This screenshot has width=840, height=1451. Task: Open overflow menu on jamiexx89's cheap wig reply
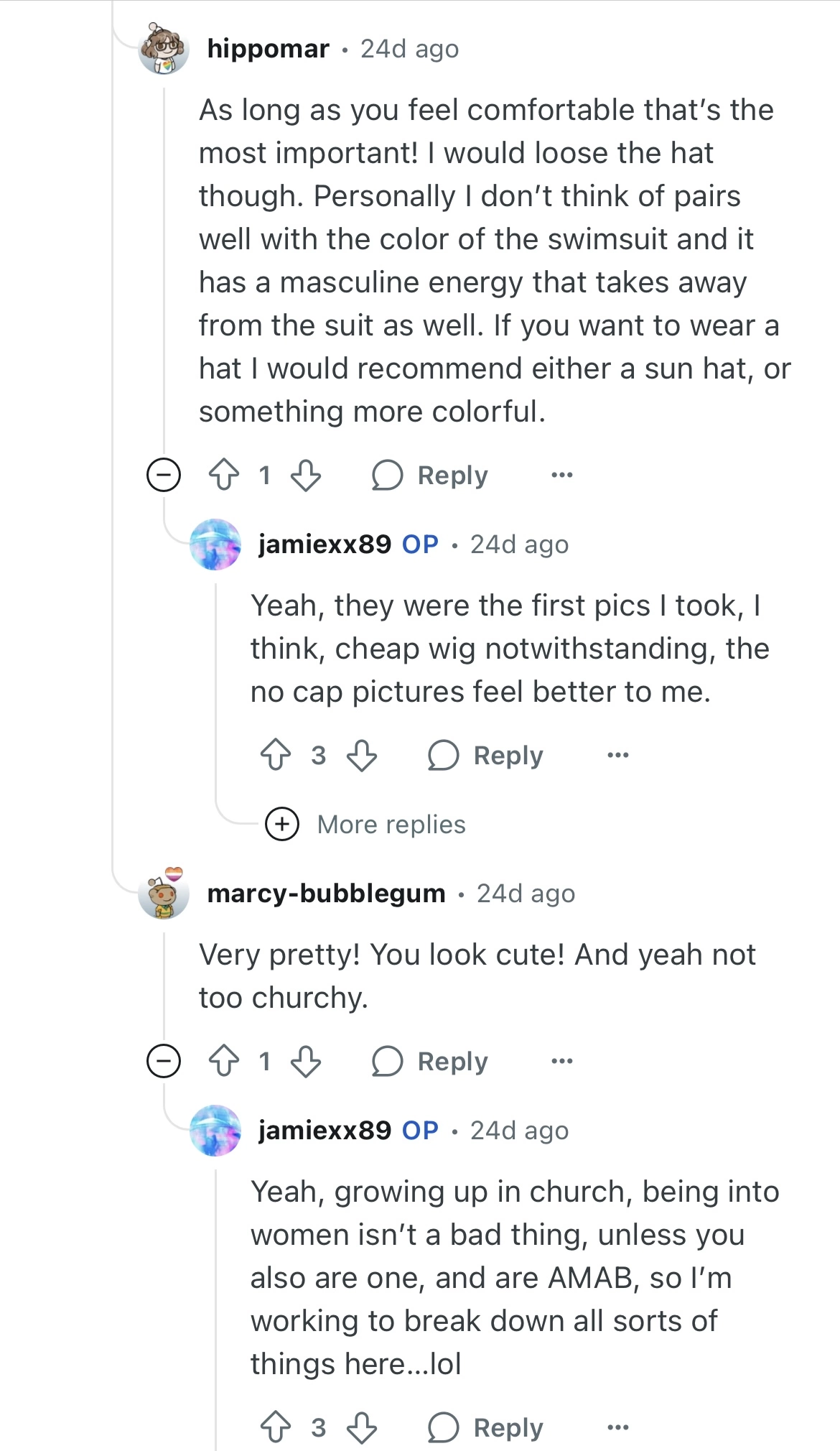point(617,756)
